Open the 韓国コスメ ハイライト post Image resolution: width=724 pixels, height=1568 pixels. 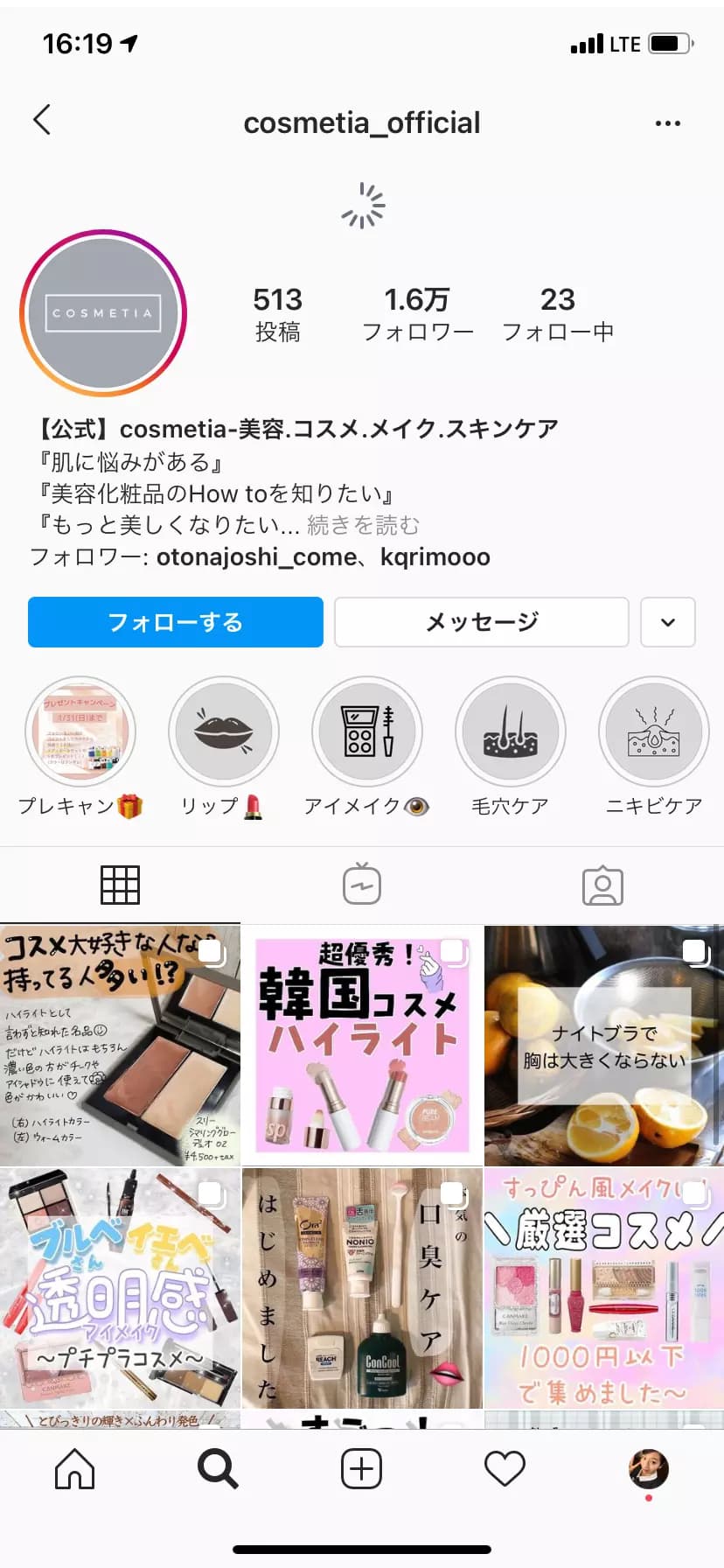362,1046
